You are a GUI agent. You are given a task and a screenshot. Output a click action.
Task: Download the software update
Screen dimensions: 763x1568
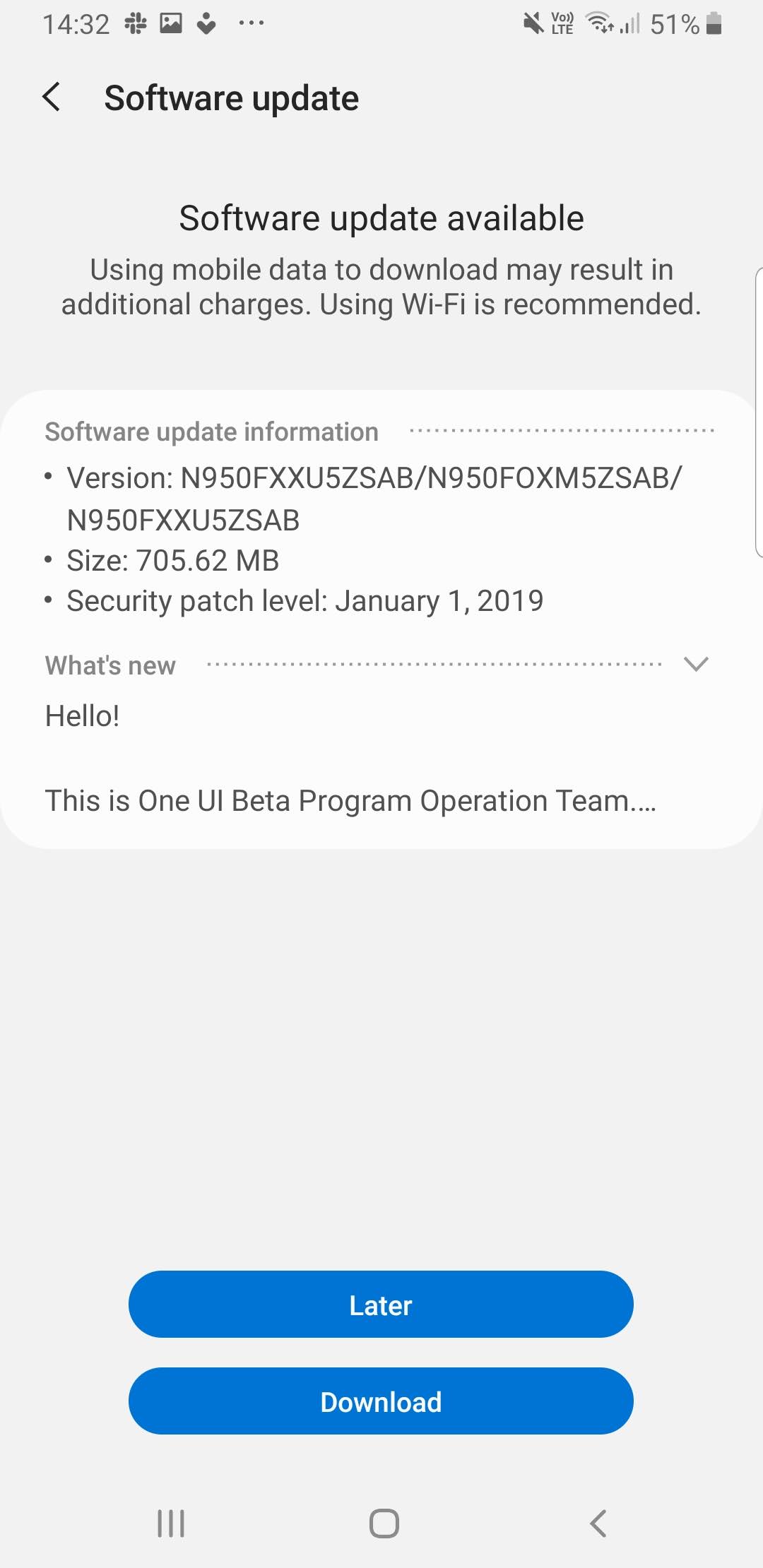click(381, 1401)
